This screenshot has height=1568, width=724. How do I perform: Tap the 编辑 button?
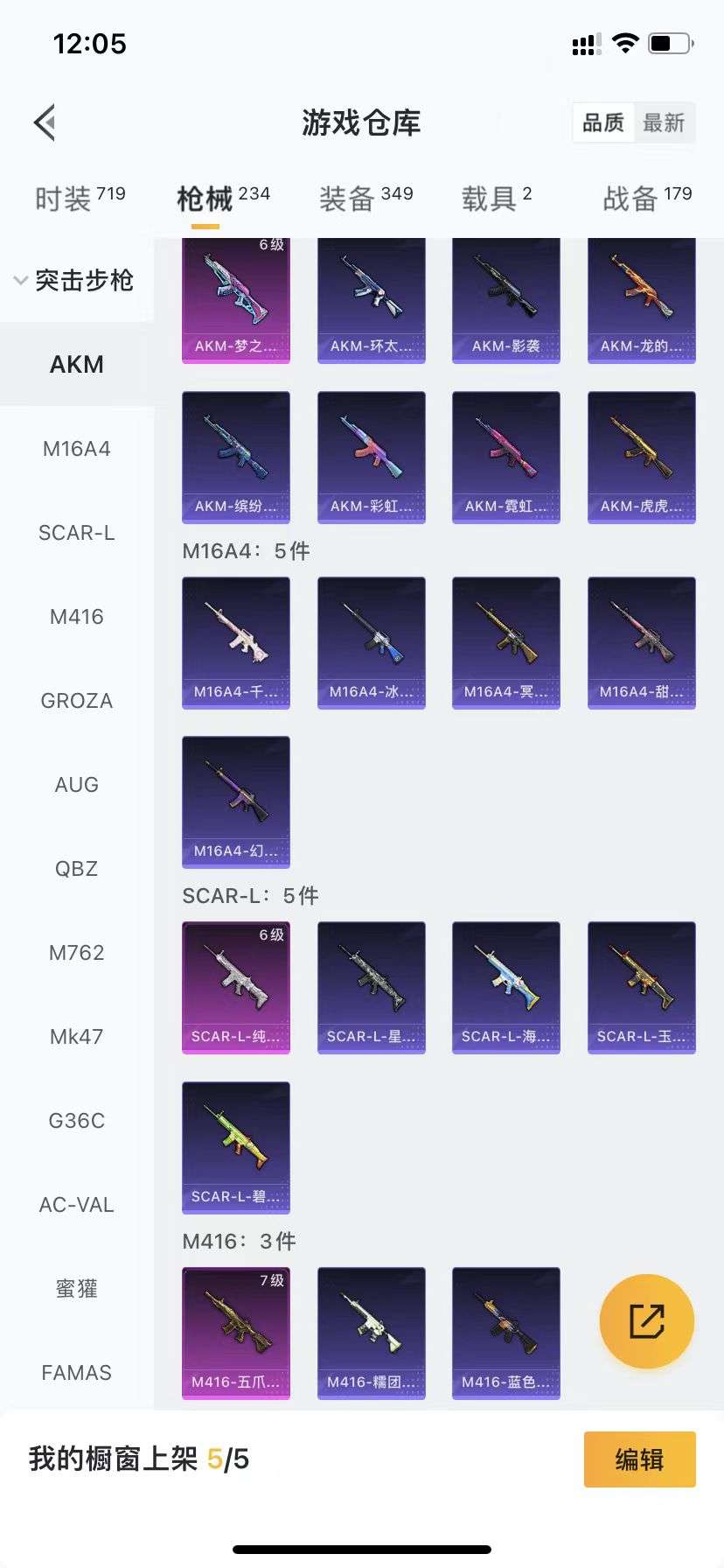click(639, 1459)
